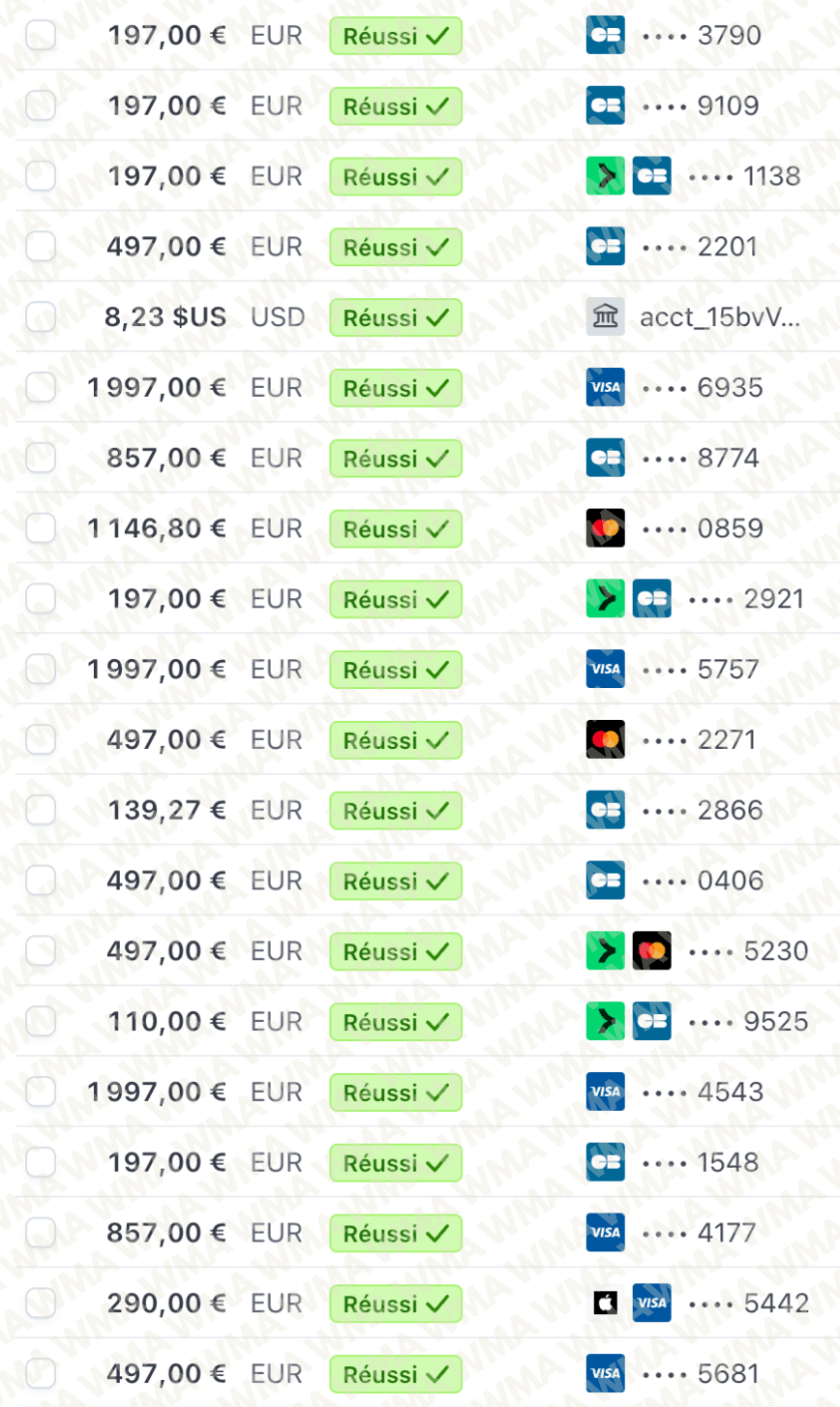
Task: Open the Visa payment ending 4543
Action: (x=157, y=1093)
